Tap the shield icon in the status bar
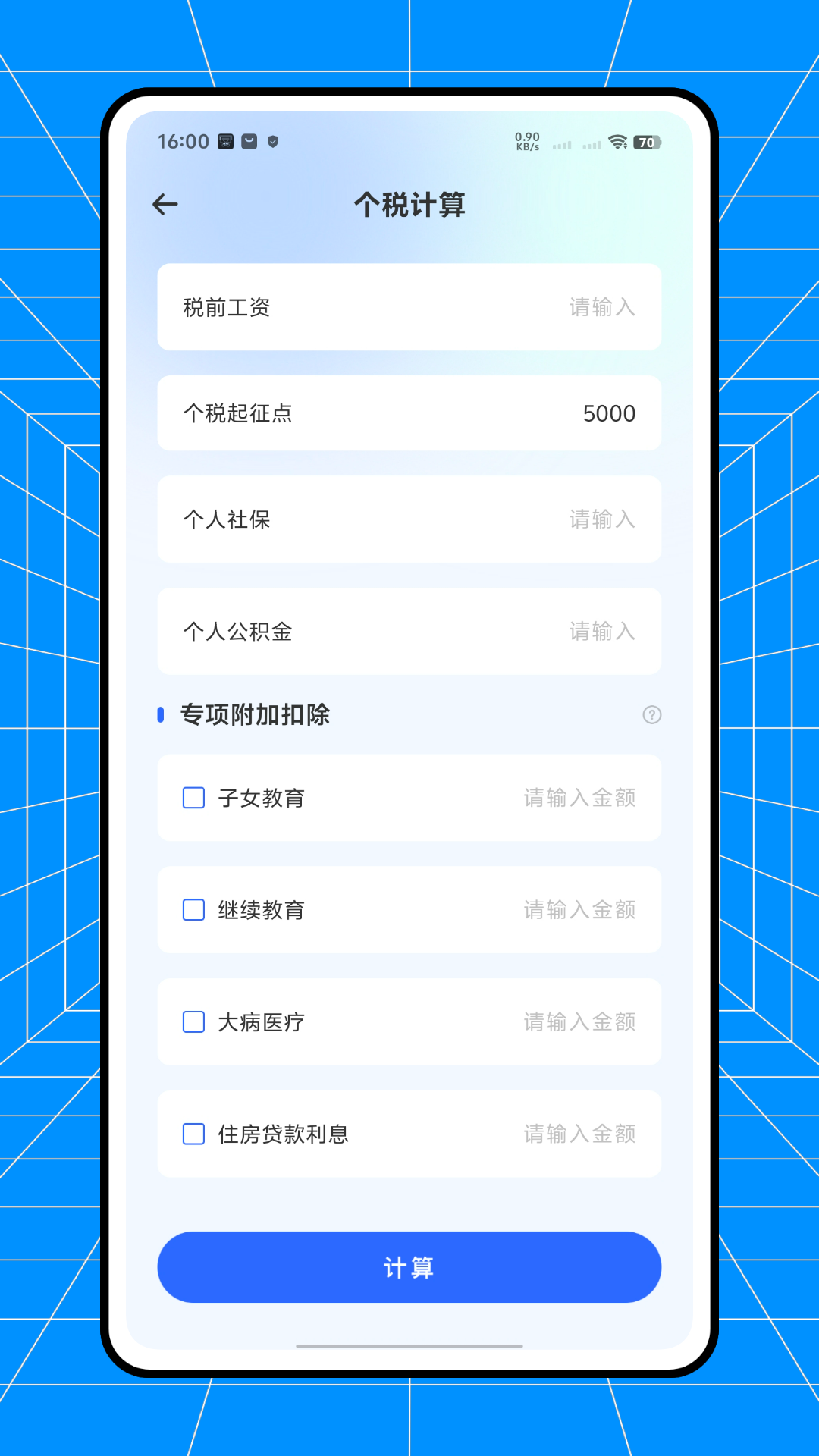The image size is (819, 1456). pos(273,142)
